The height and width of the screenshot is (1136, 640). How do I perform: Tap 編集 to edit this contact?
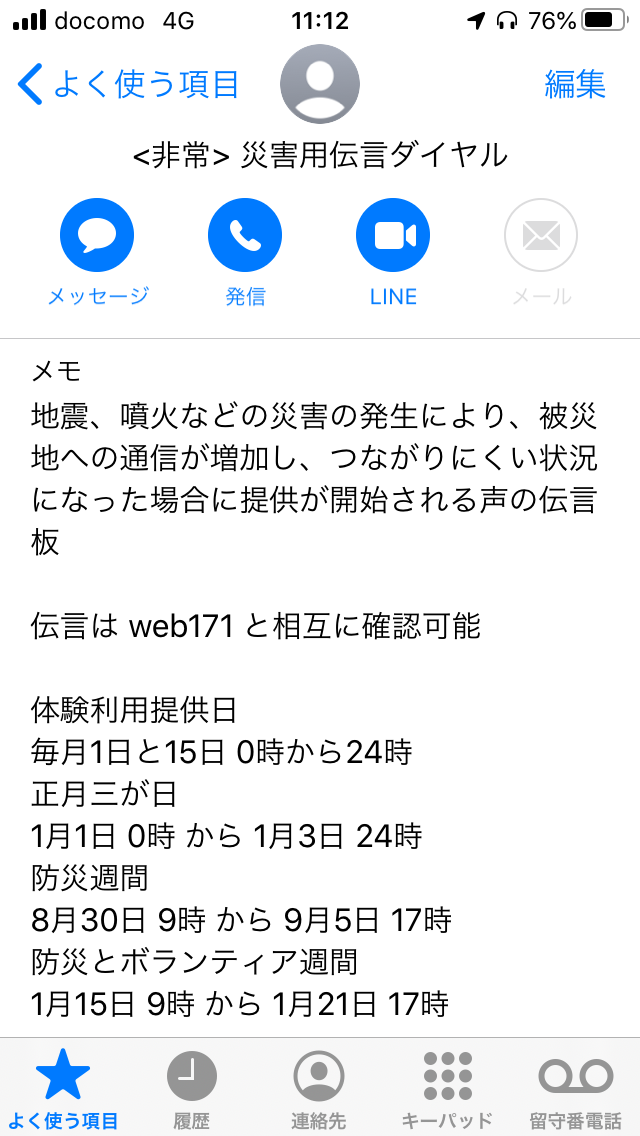tap(575, 84)
